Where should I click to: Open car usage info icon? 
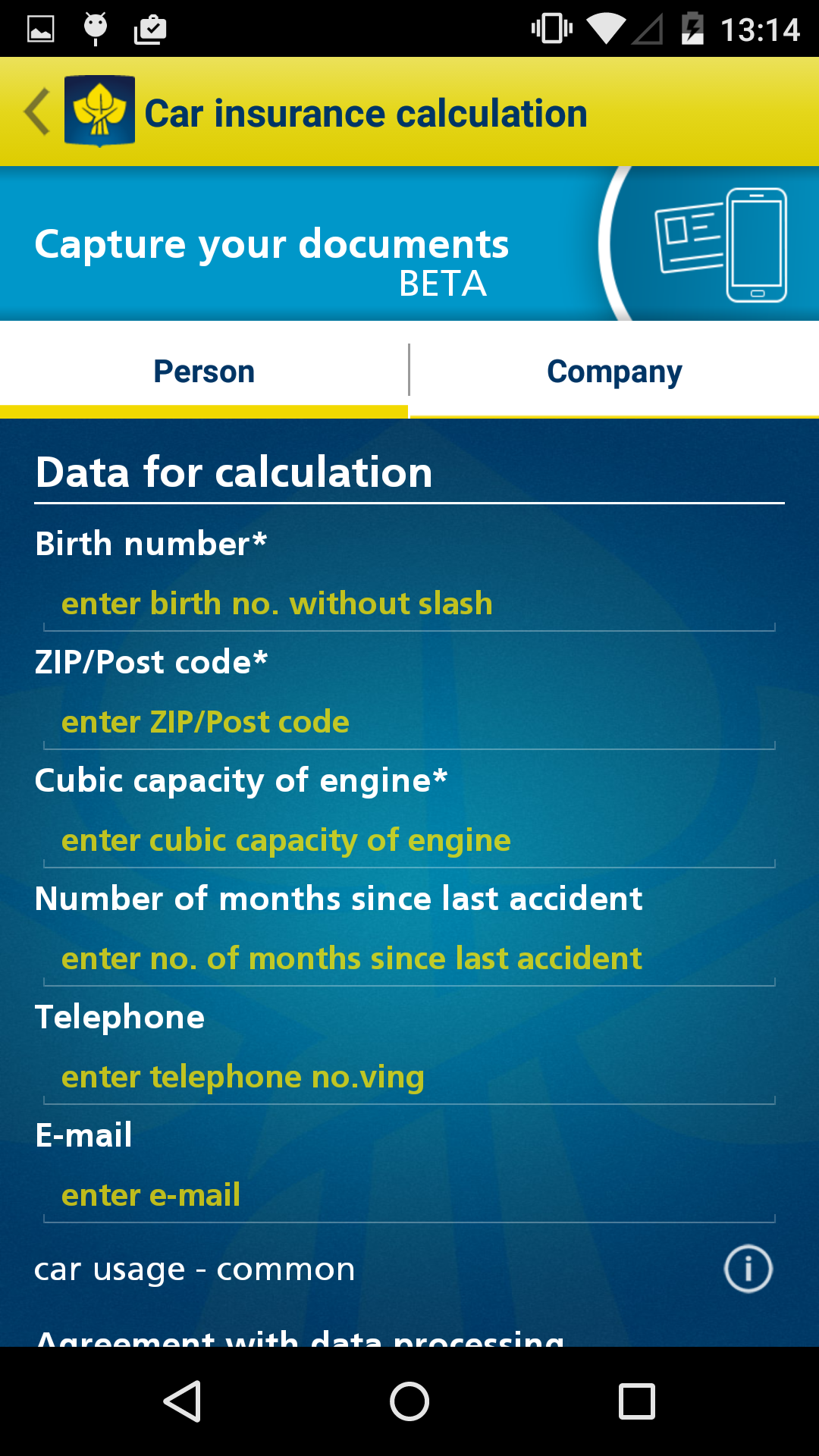click(748, 1269)
